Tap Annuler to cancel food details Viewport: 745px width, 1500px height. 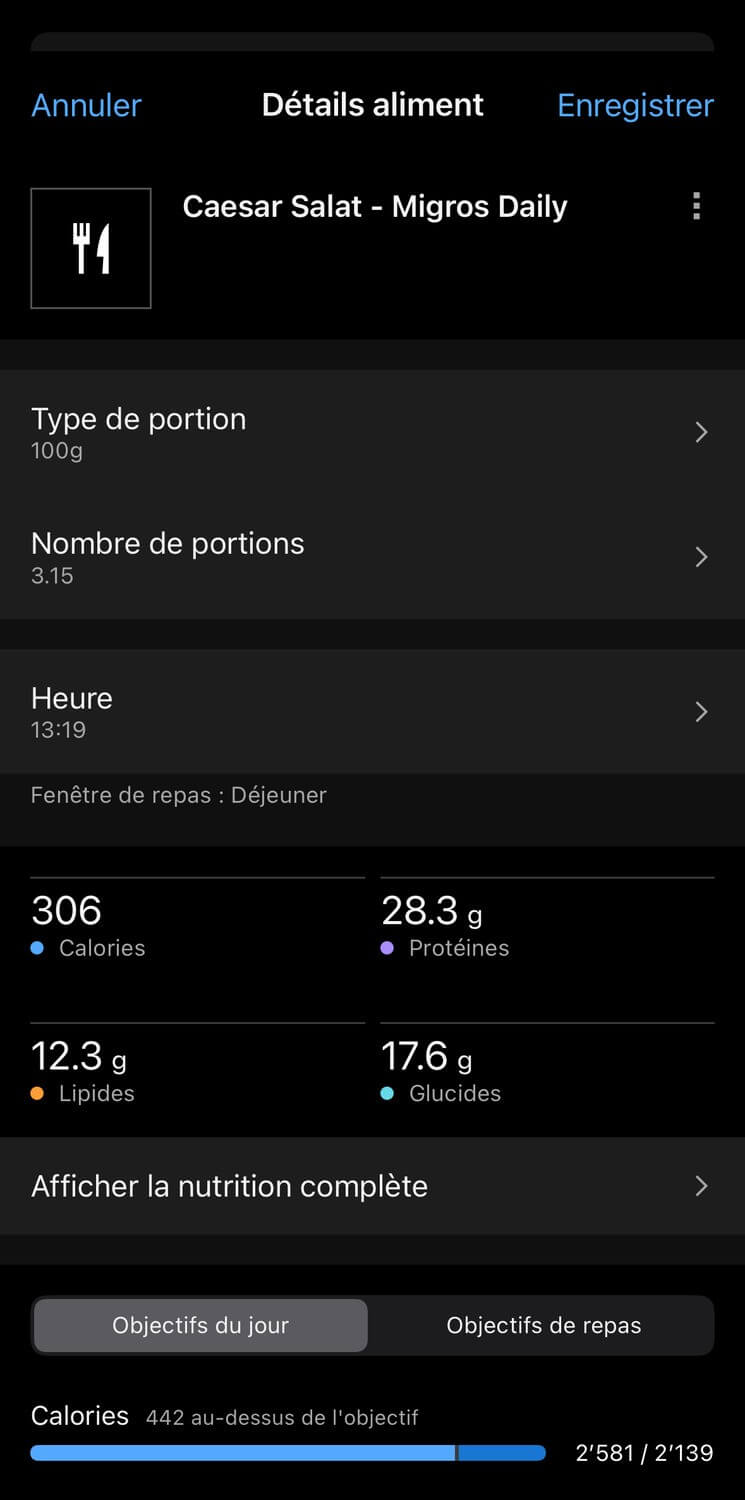pyautogui.click(x=86, y=105)
